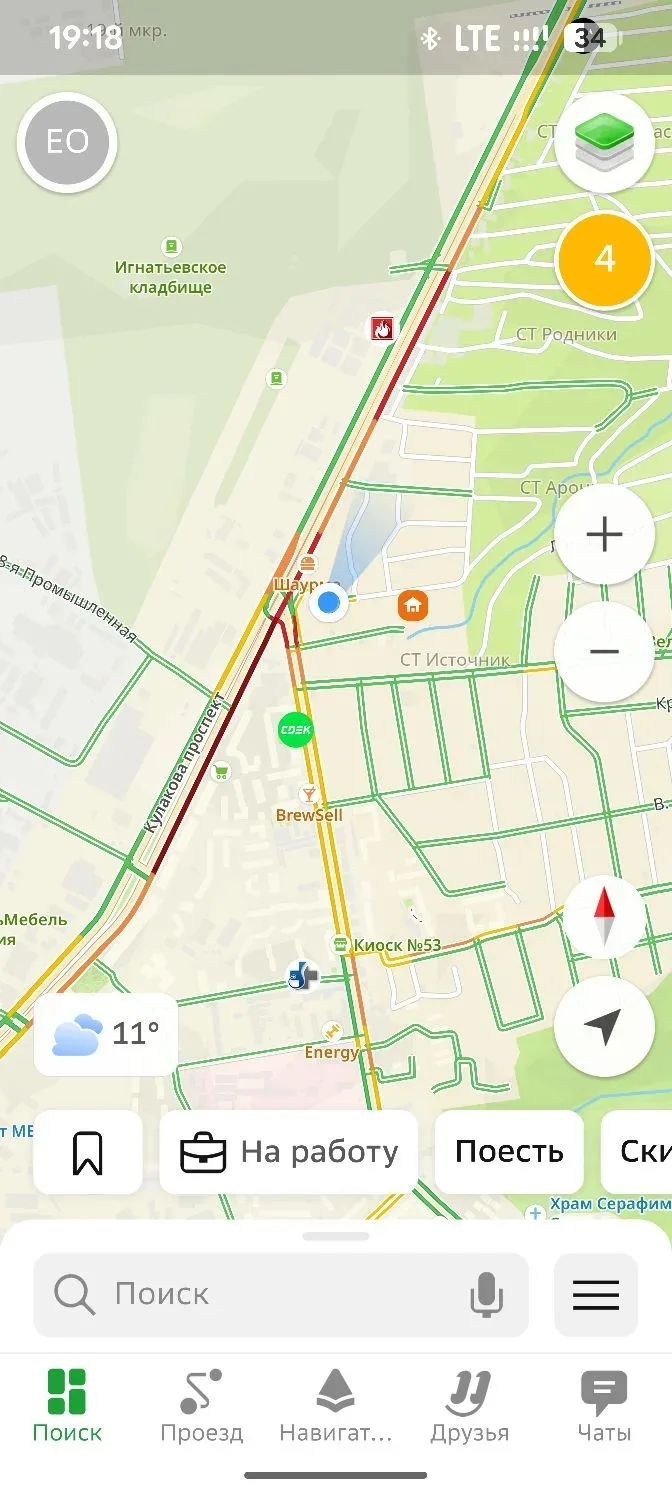This screenshot has height=1496, width=672.
Task: Open the hamburger menu
Action: tap(596, 1296)
